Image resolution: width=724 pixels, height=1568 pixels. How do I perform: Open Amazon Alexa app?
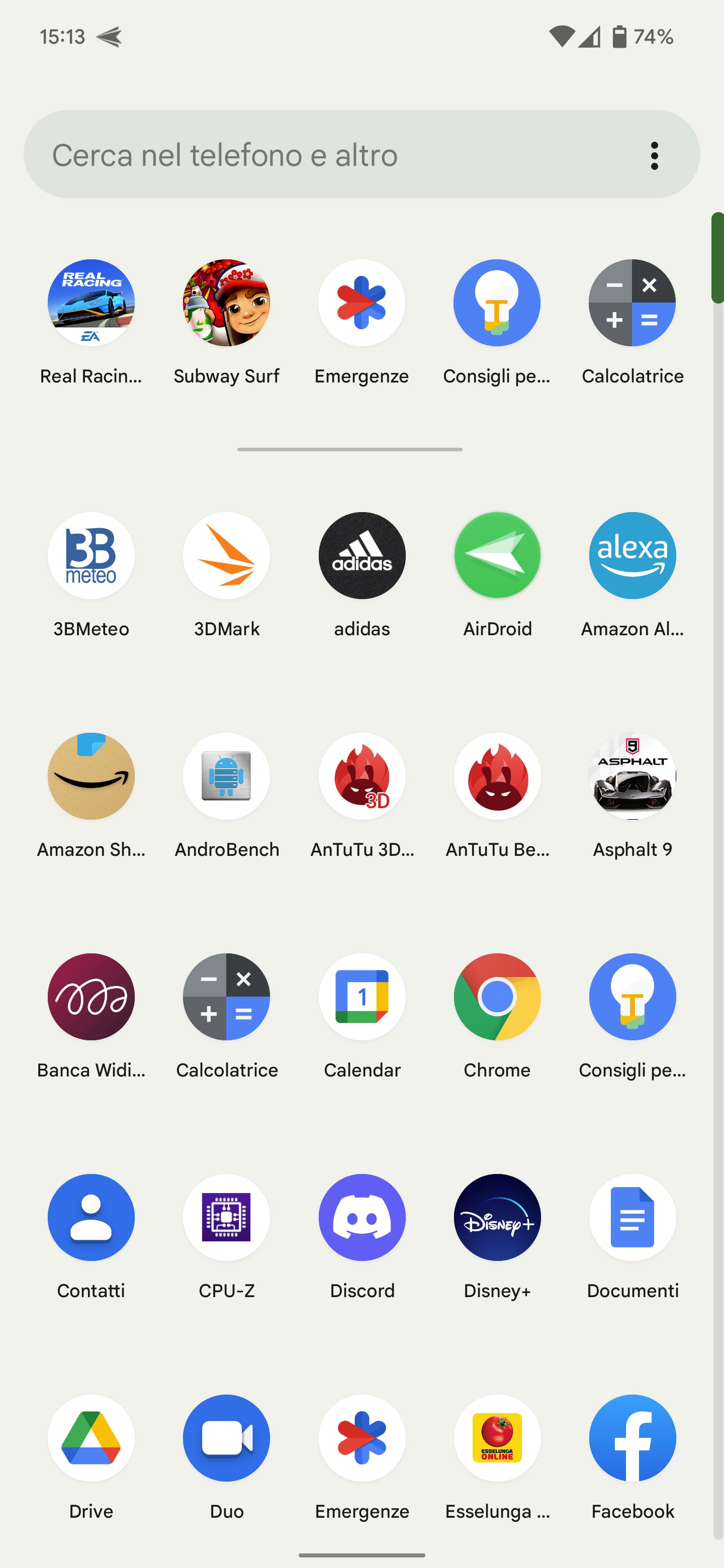pyautogui.click(x=632, y=556)
